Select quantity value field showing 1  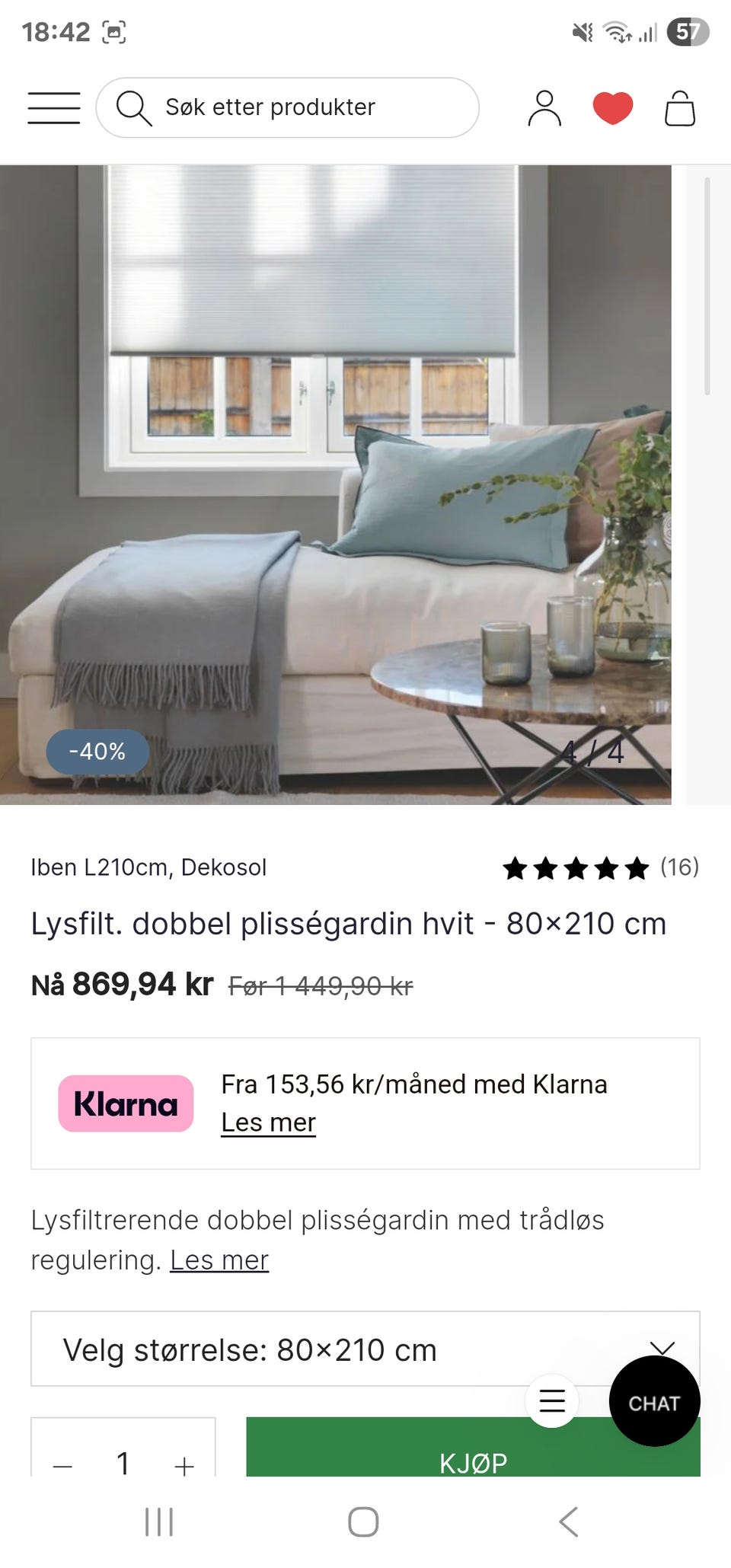point(124,1463)
